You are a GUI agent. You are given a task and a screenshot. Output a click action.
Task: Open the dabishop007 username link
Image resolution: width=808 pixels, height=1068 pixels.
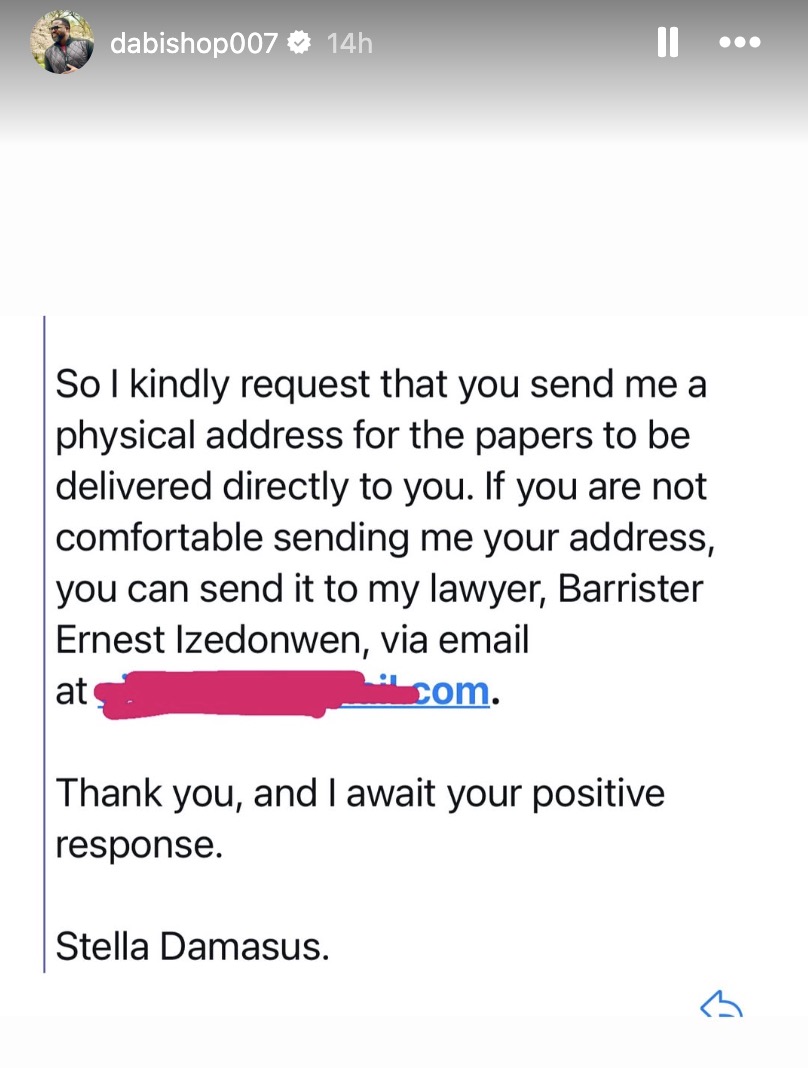(193, 43)
